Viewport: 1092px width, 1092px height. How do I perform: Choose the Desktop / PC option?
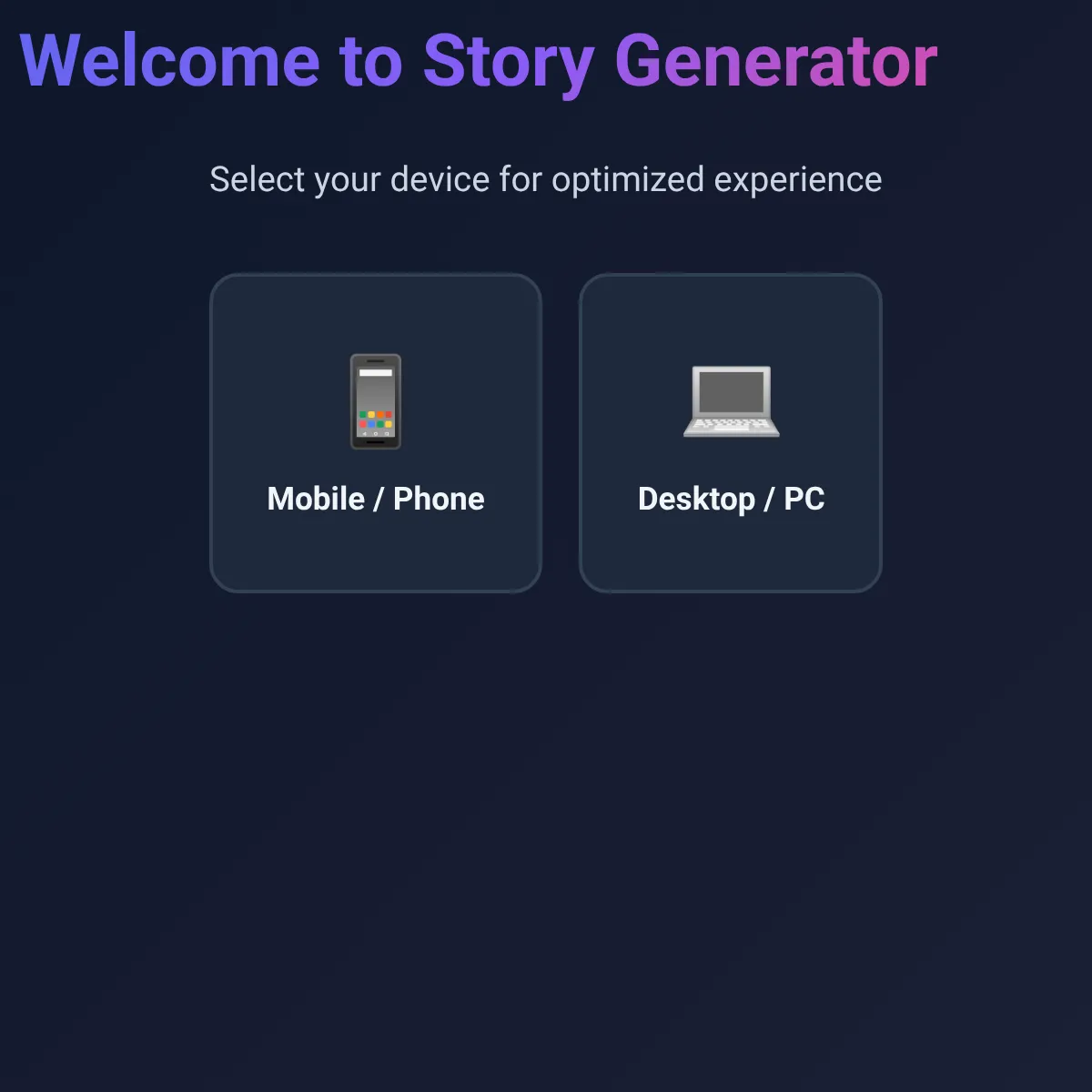coord(731,433)
